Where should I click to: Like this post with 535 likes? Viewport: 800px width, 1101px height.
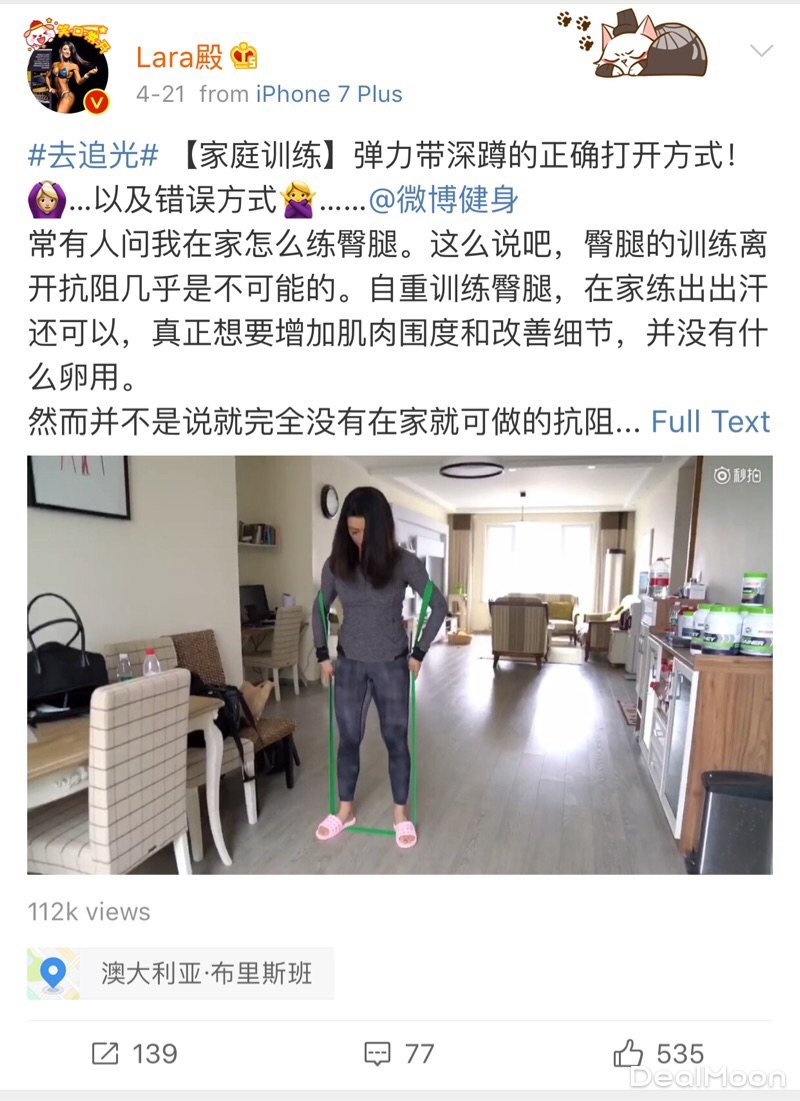(x=658, y=1053)
